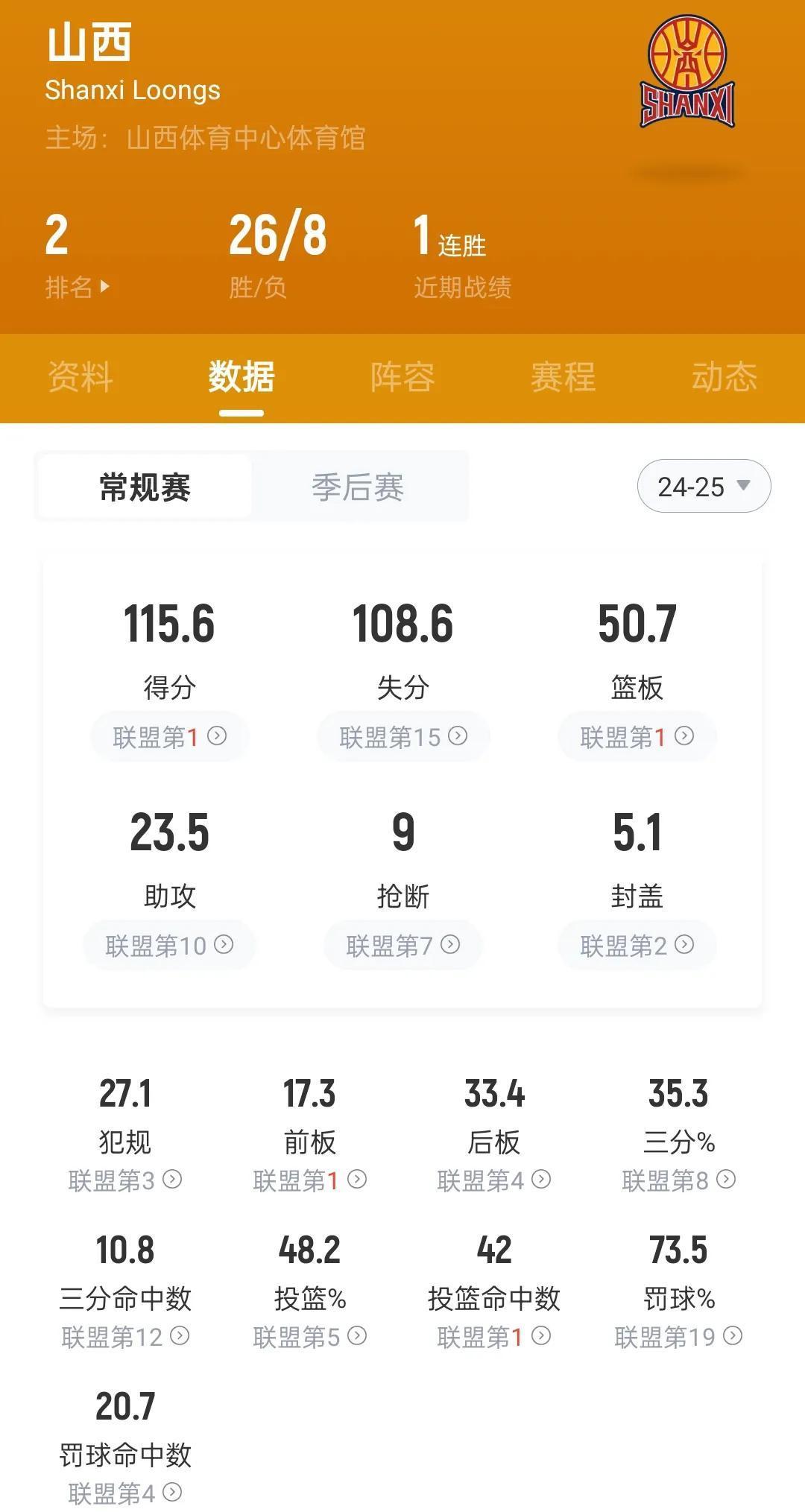Open the 封盖 联盟第2 ranking

637,946
